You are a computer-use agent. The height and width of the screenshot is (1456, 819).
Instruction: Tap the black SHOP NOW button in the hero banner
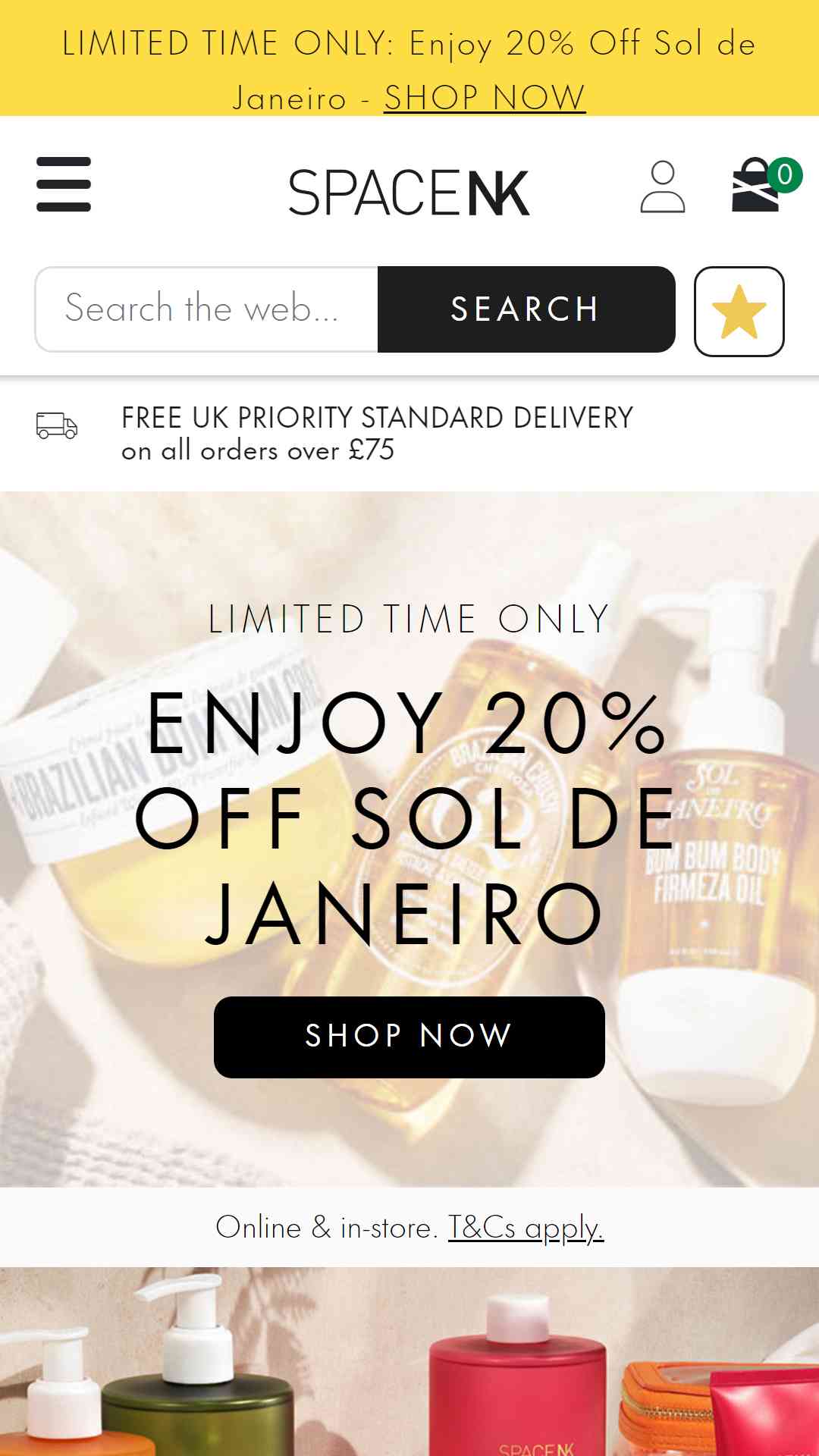coord(409,1036)
